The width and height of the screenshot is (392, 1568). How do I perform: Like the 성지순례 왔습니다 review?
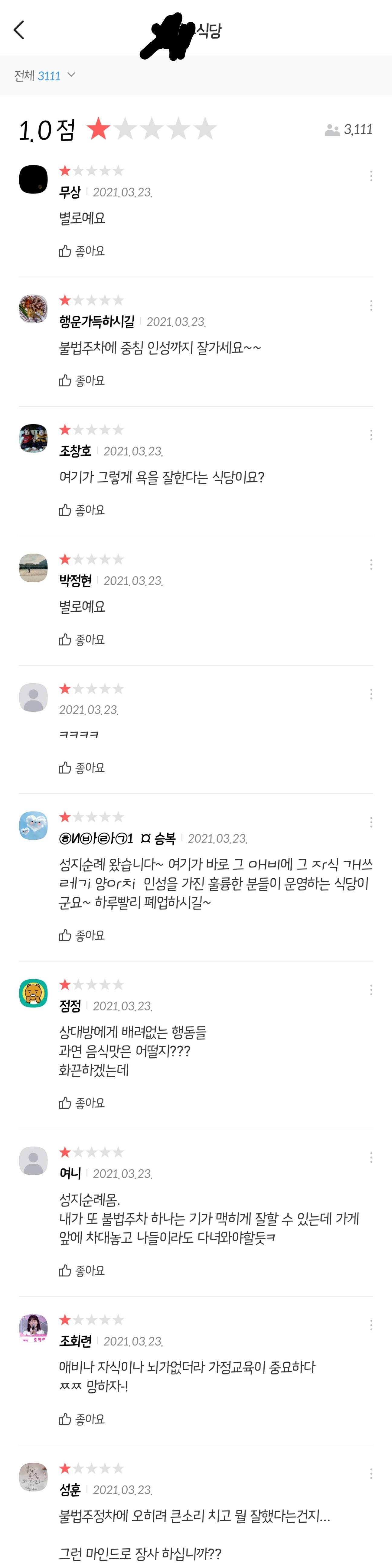[82, 935]
